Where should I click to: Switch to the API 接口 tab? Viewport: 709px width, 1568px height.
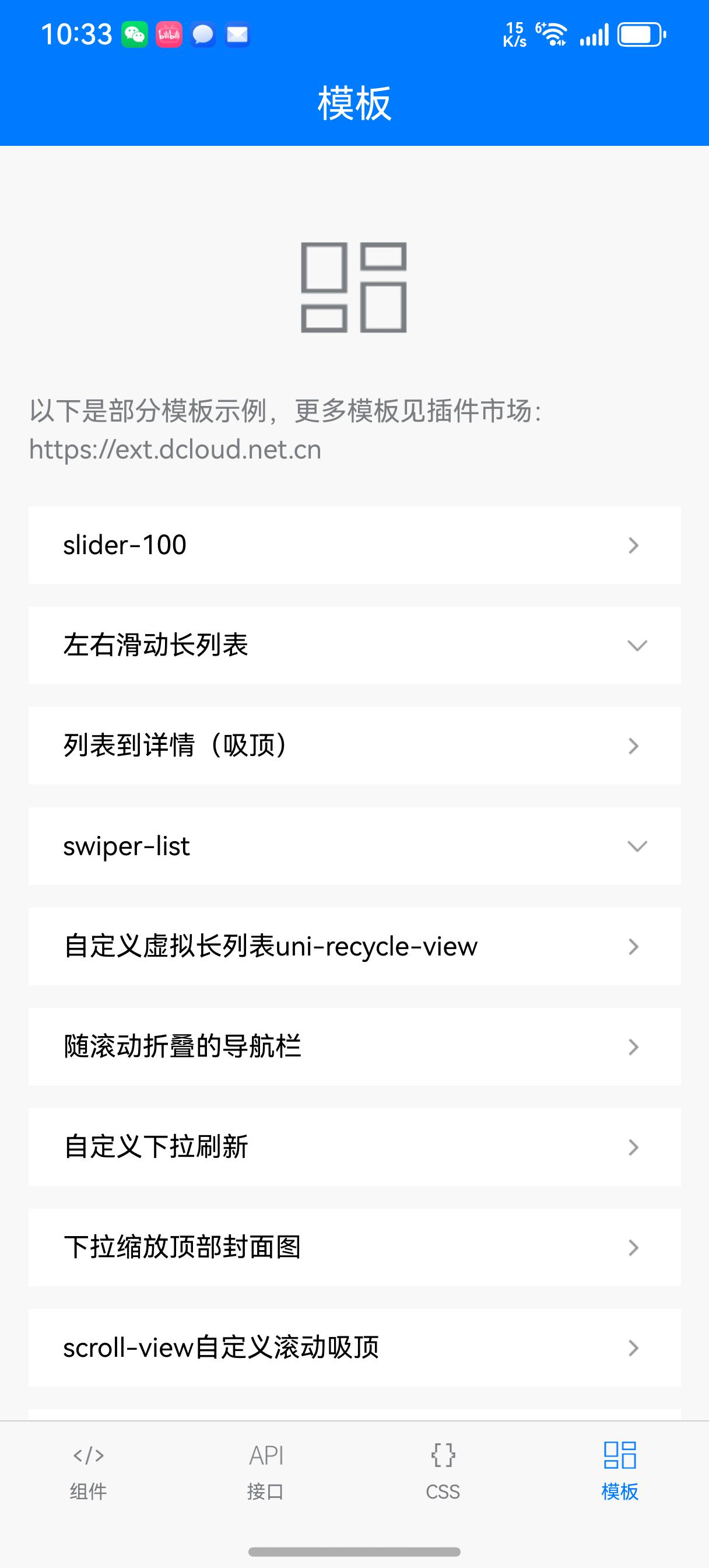coord(266,1471)
